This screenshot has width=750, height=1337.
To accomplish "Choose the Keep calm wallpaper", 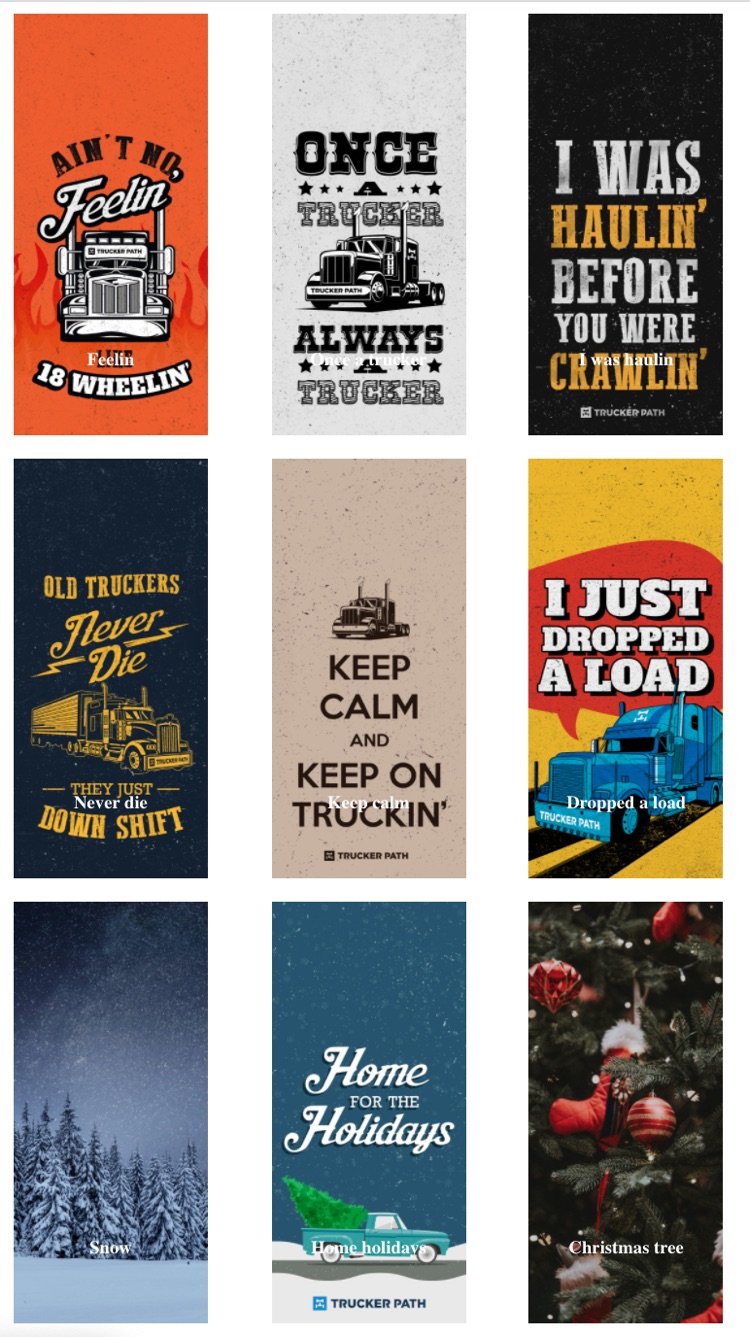I will (x=369, y=668).
